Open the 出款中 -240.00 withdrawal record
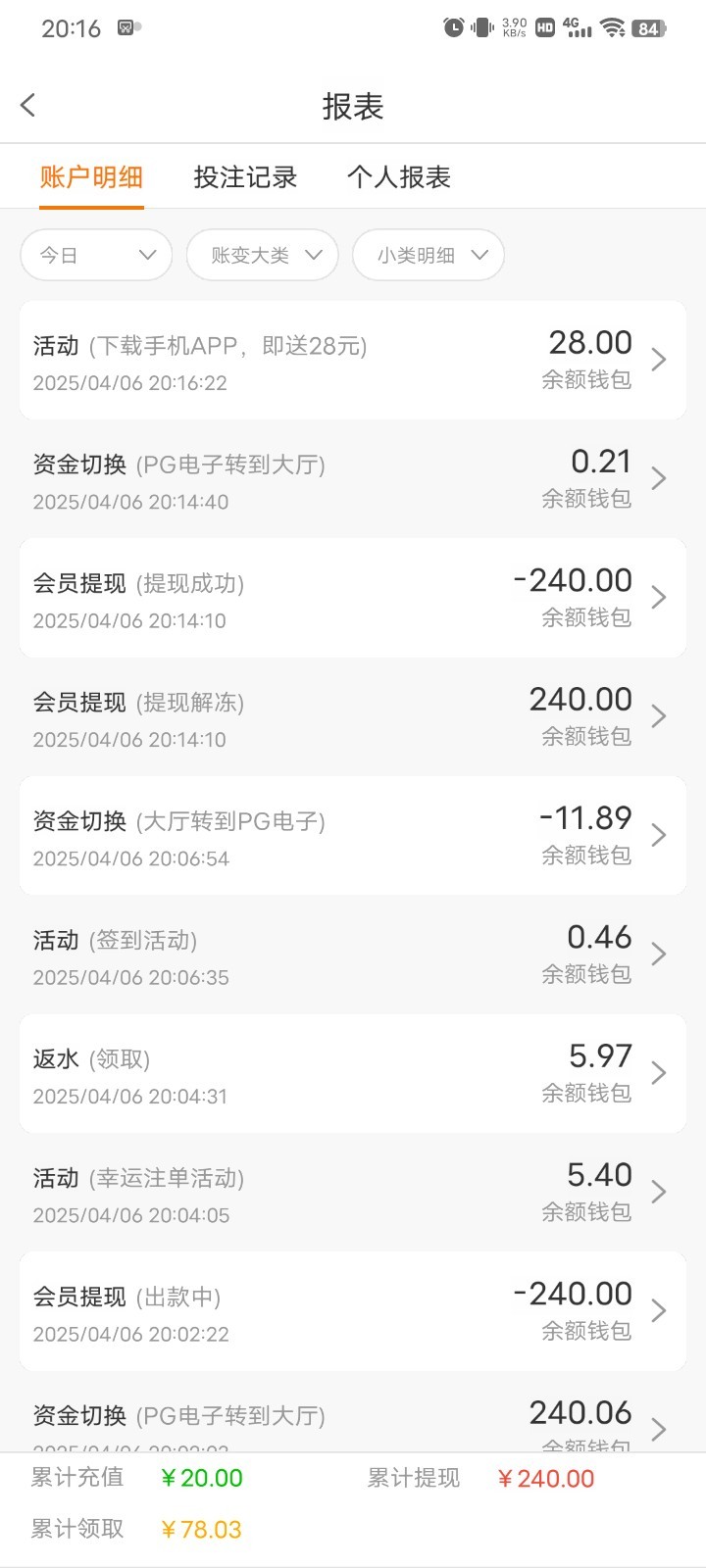 pyautogui.click(x=353, y=1311)
